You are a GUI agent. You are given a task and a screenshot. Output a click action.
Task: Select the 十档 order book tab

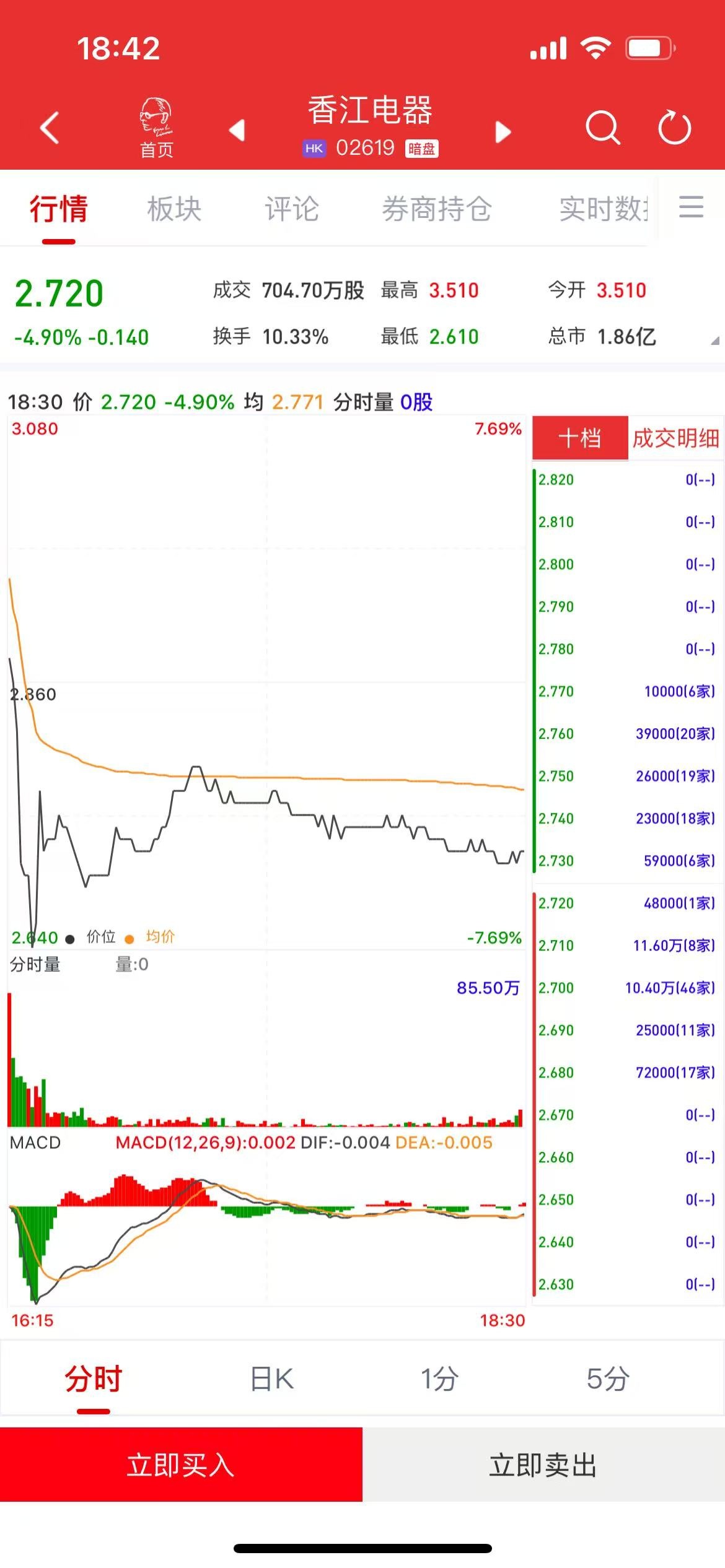pos(580,438)
